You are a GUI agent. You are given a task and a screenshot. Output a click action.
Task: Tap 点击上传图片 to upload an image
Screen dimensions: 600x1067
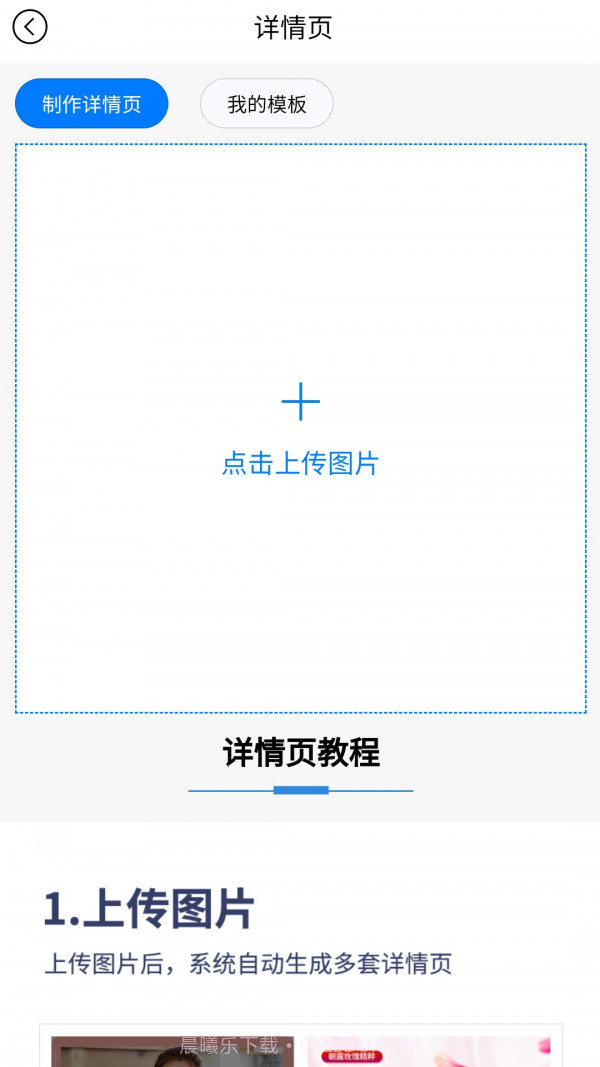coord(300,430)
